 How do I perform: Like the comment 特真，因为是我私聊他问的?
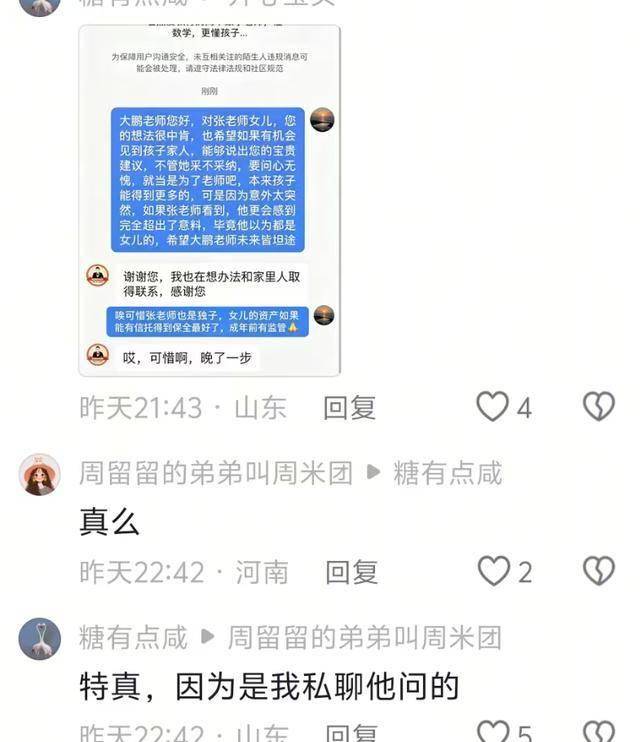coord(494,732)
